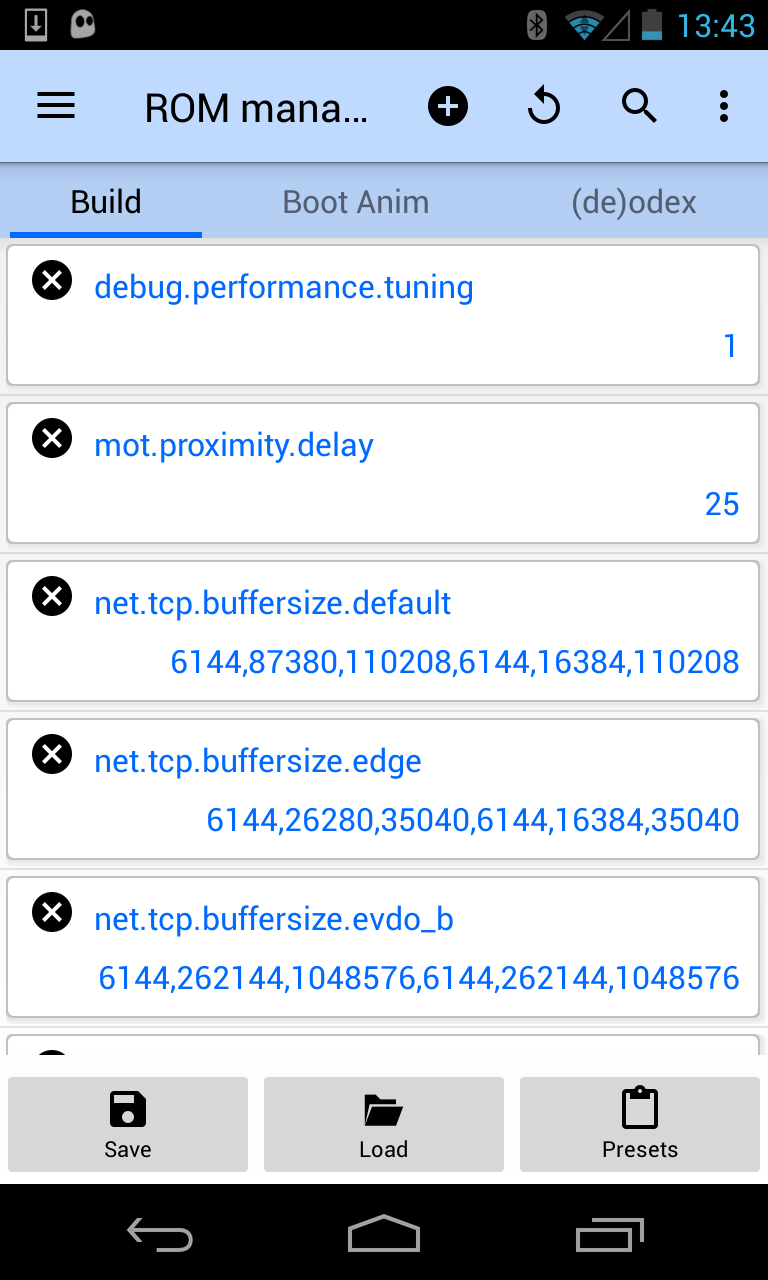The height and width of the screenshot is (1280, 768).
Task: Delete the net.tcp.buffersize.evdo_b property
Action: coord(52,912)
